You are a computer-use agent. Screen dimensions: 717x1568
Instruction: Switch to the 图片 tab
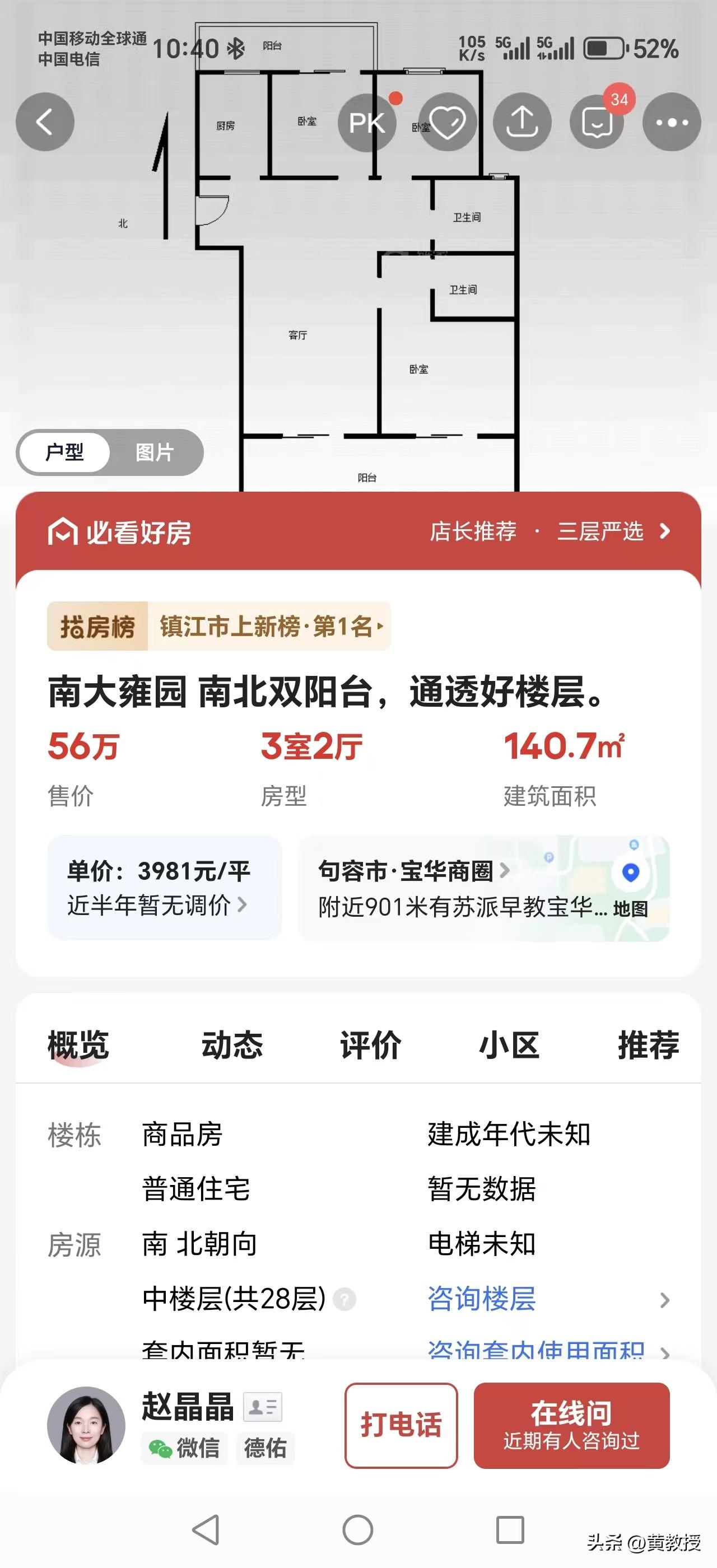(156, 452)
